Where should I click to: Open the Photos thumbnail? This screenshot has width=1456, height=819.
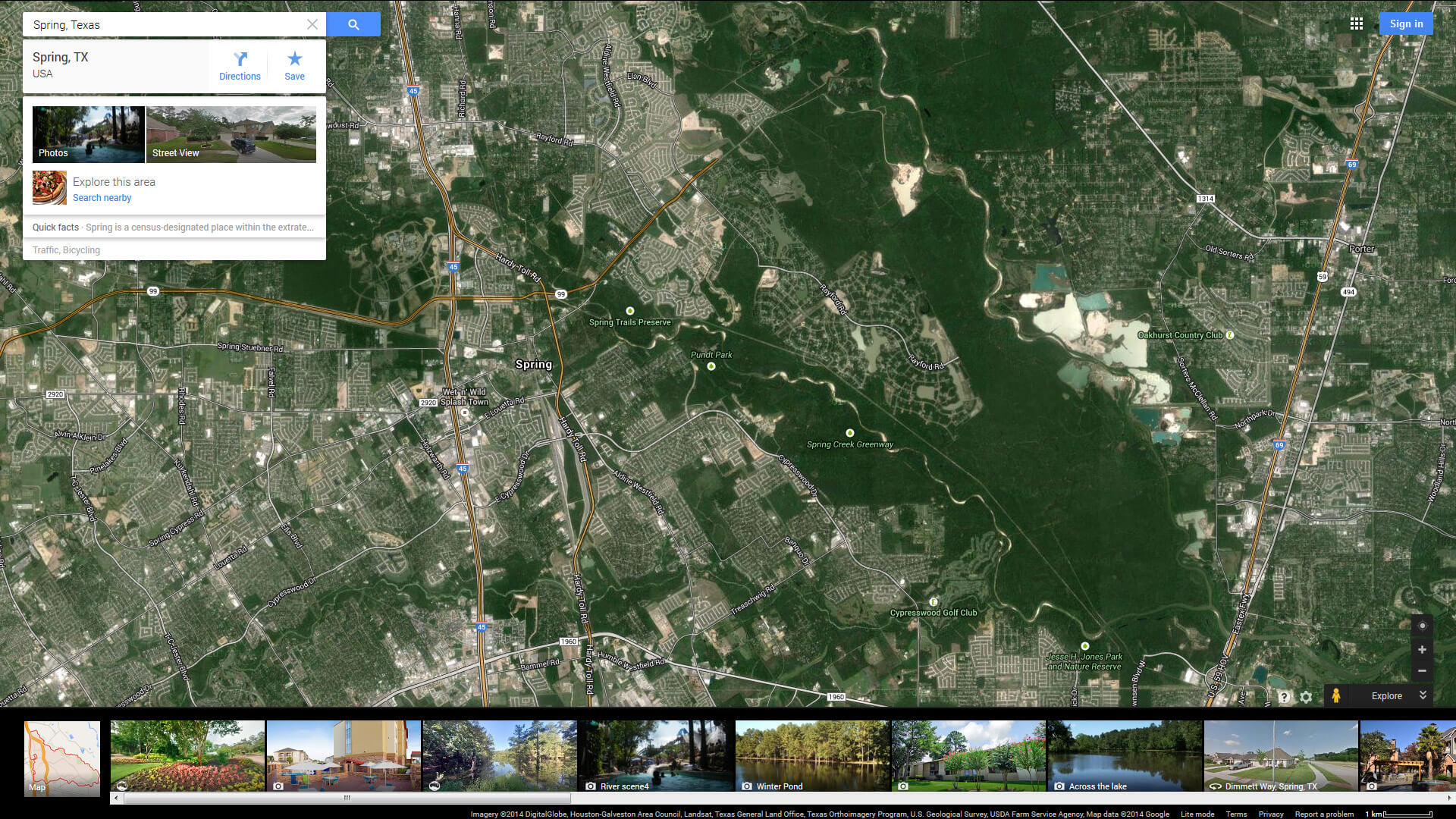pyautogui.click(x=88, y=134)
